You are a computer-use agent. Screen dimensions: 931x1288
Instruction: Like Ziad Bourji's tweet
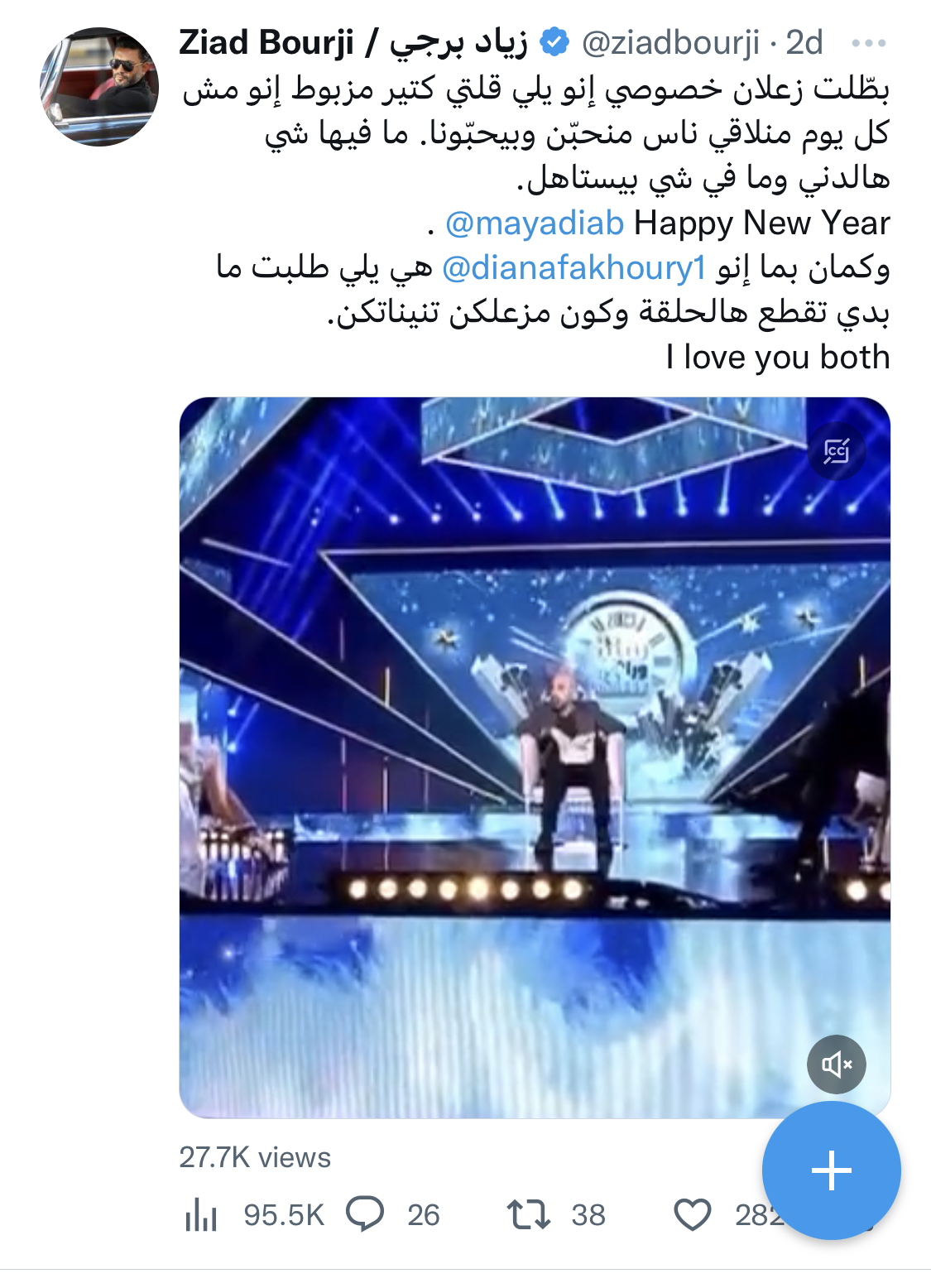pos(692,1215)
